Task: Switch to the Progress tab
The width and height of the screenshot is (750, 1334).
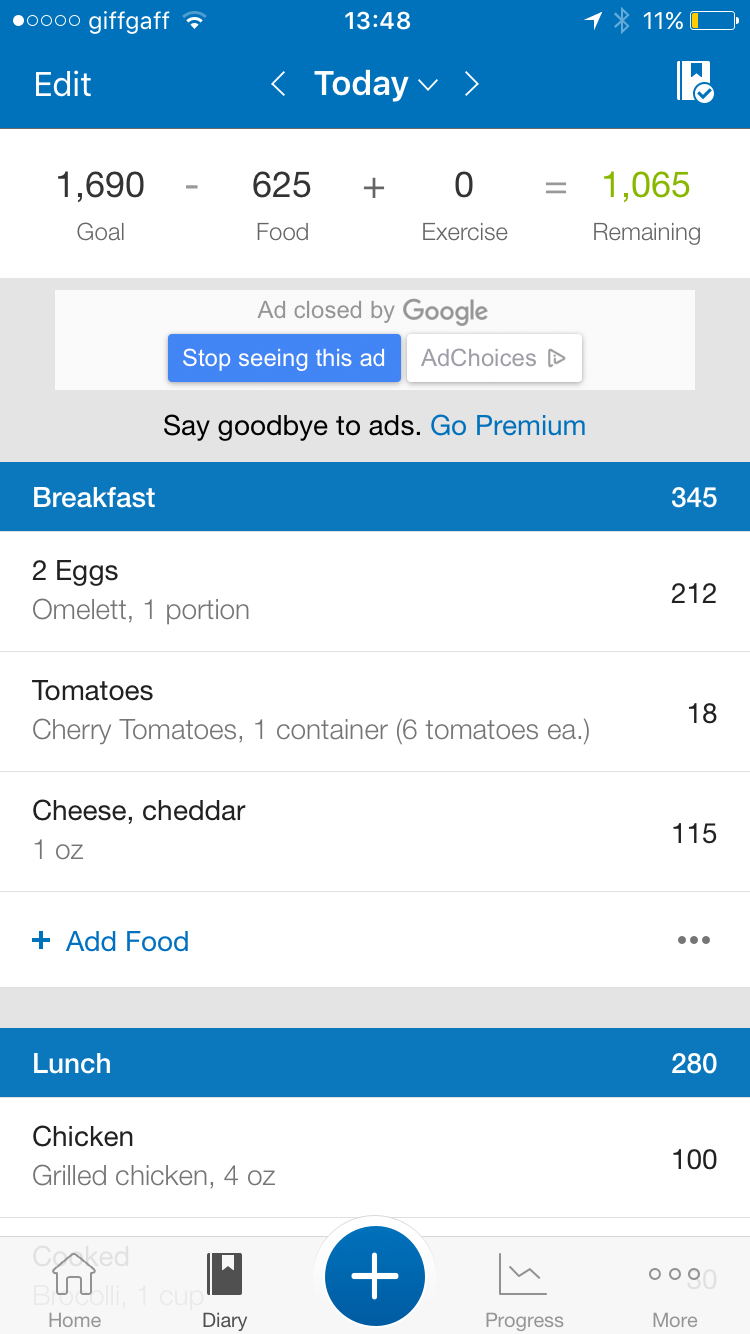Action: click(x=525, y=1291)
